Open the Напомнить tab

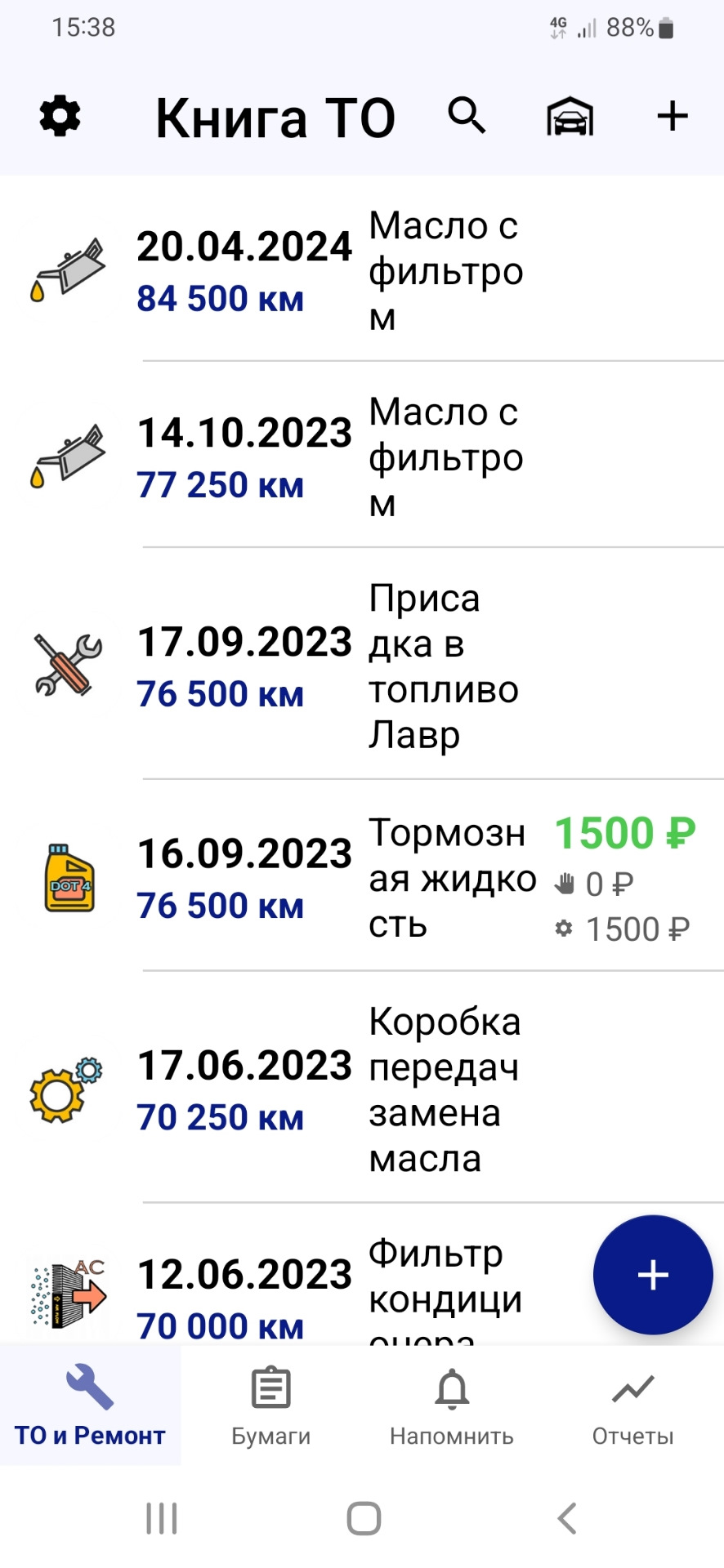451,1405
